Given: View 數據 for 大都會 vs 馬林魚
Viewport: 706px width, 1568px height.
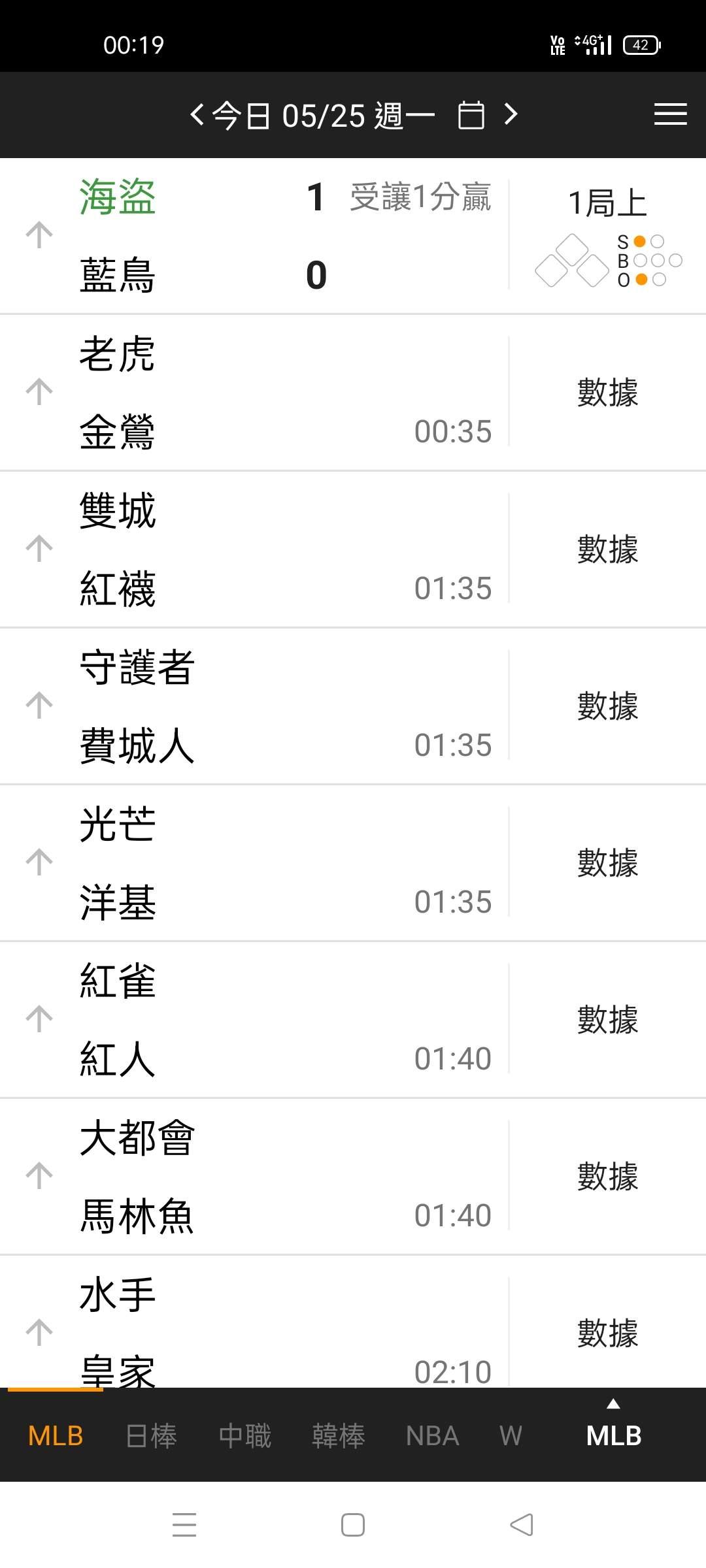Looking at the screenshot, I should point(607,1177).
